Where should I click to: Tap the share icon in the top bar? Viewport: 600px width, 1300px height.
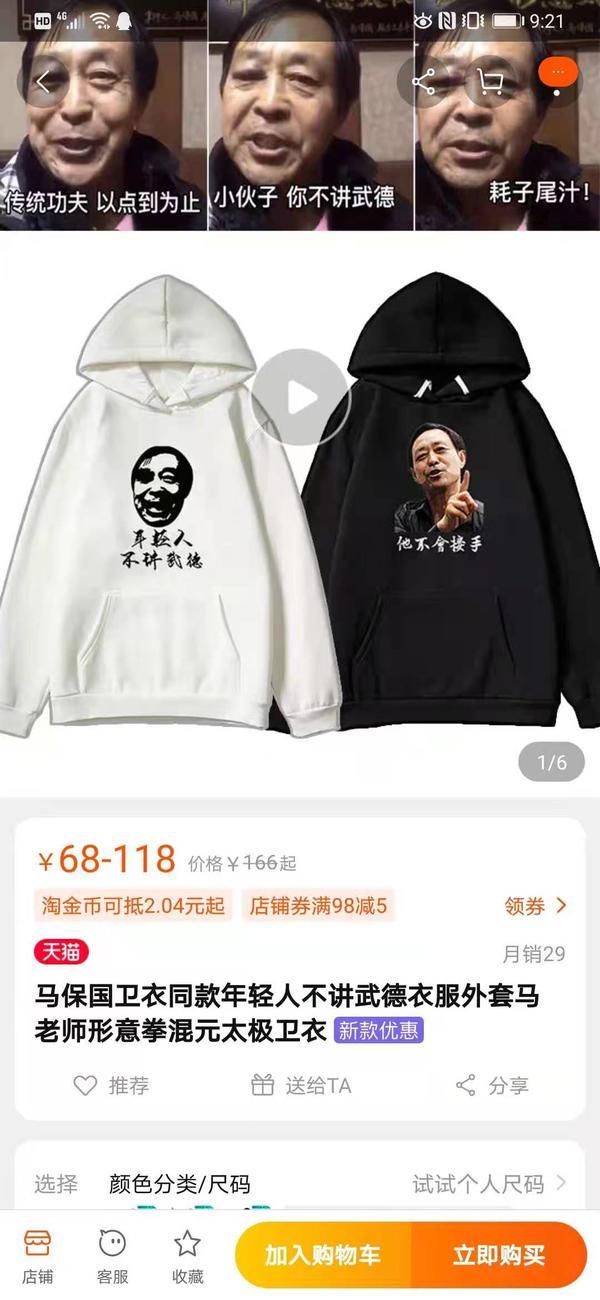click(423, 82)
